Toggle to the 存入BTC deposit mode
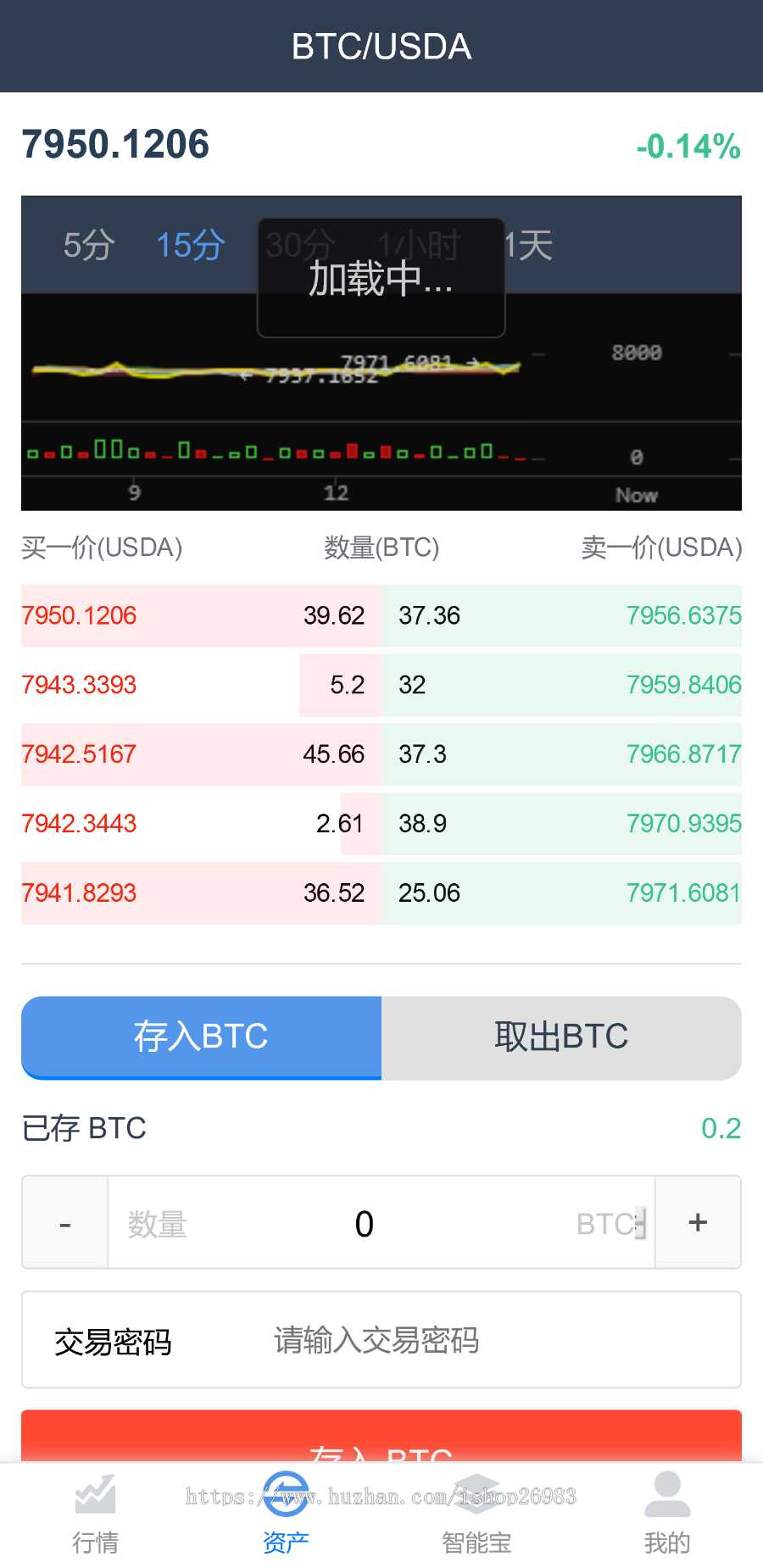Screen dimensions: 763x1568 tap(201, 1037)
